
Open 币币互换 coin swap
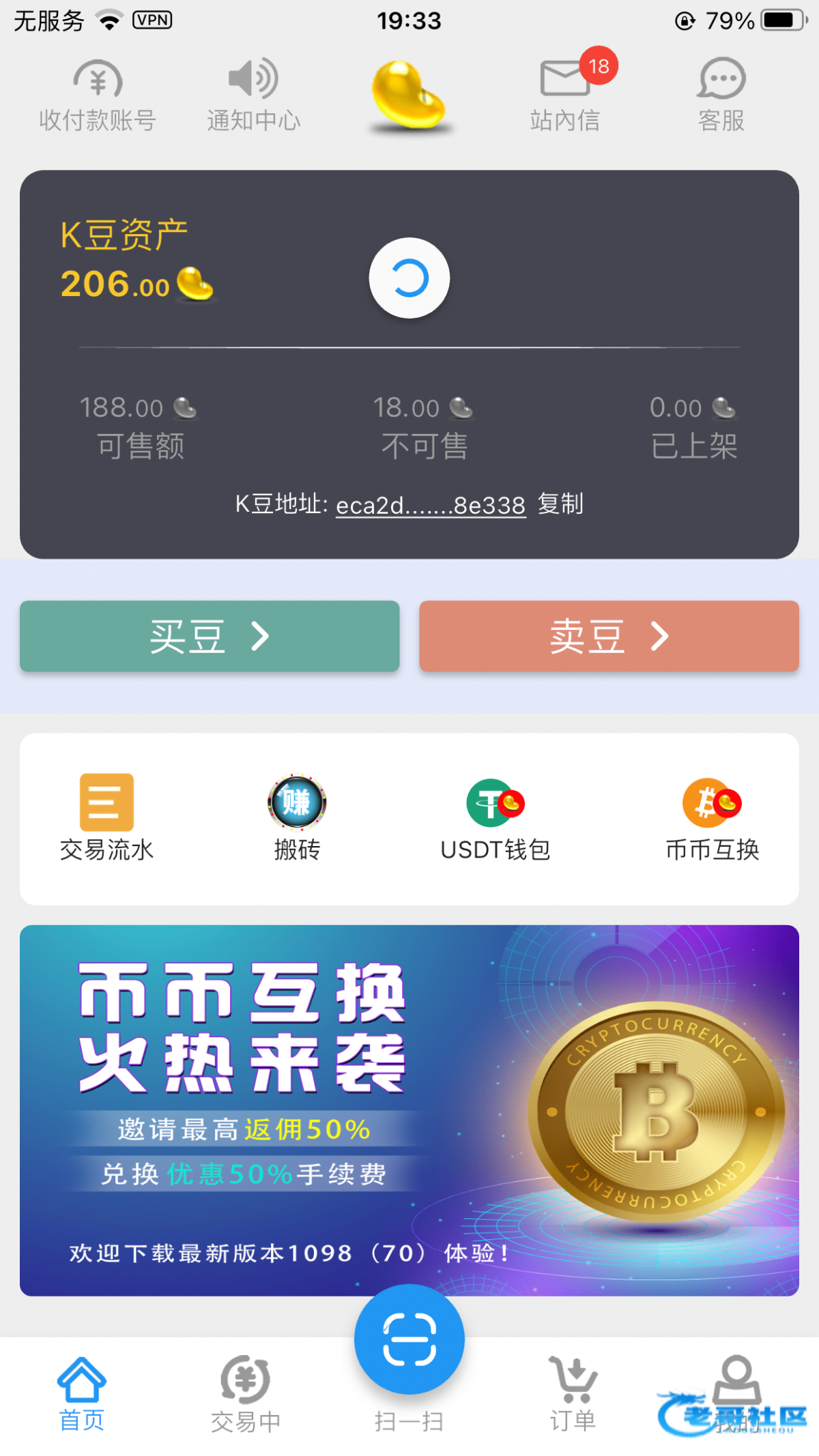tap(712, 818)
